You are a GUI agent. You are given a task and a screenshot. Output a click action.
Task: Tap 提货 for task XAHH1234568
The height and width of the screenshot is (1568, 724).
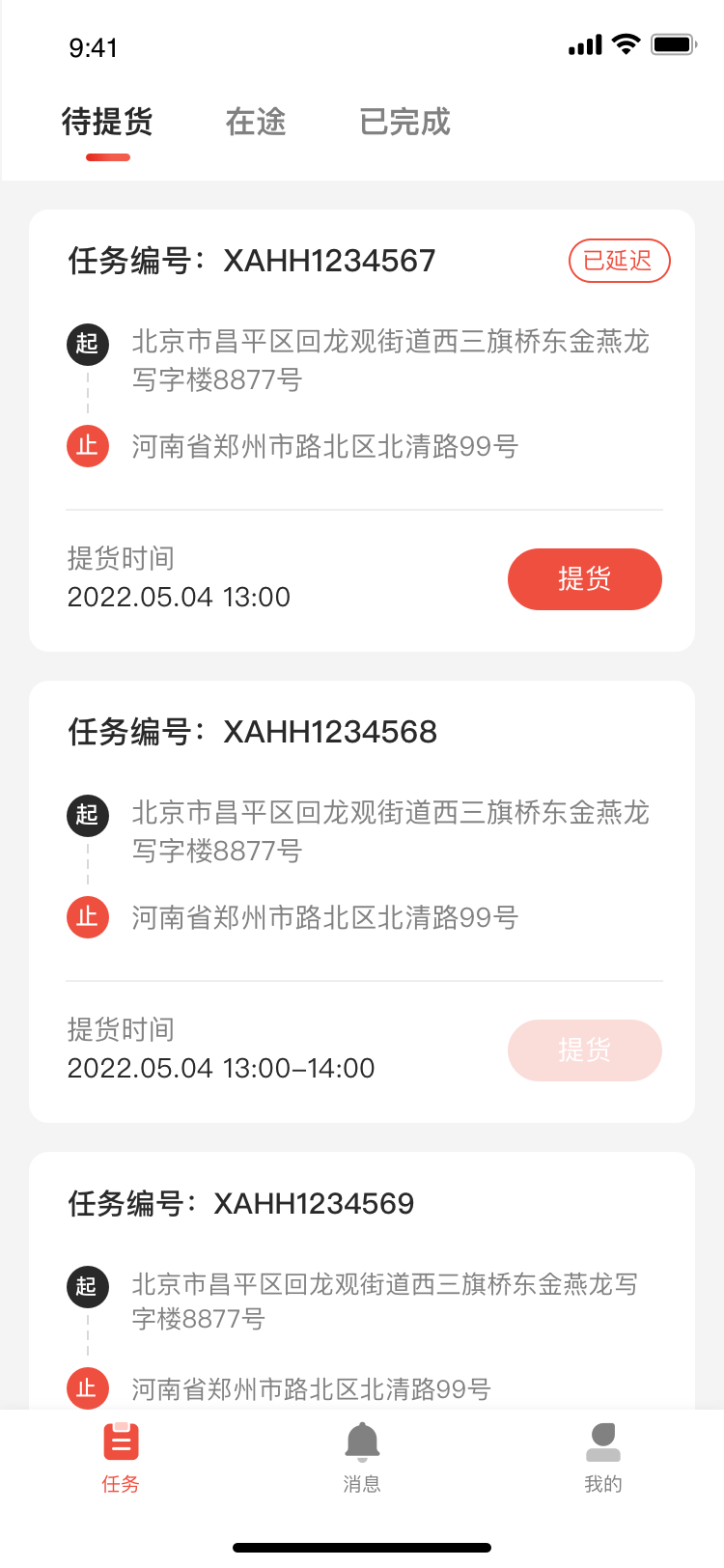584,1050
